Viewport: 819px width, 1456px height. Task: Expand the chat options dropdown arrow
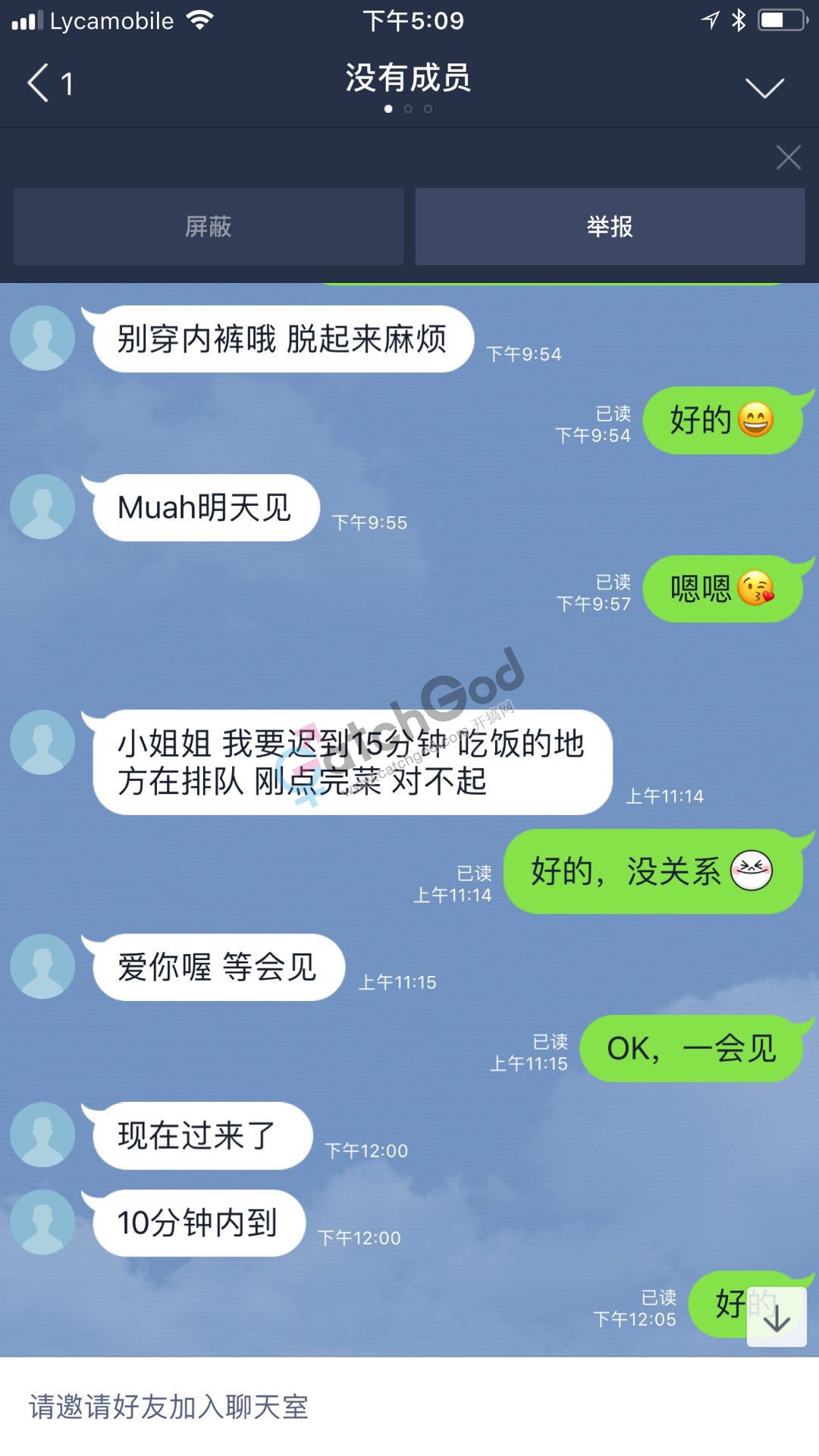[x=764, y=87]
